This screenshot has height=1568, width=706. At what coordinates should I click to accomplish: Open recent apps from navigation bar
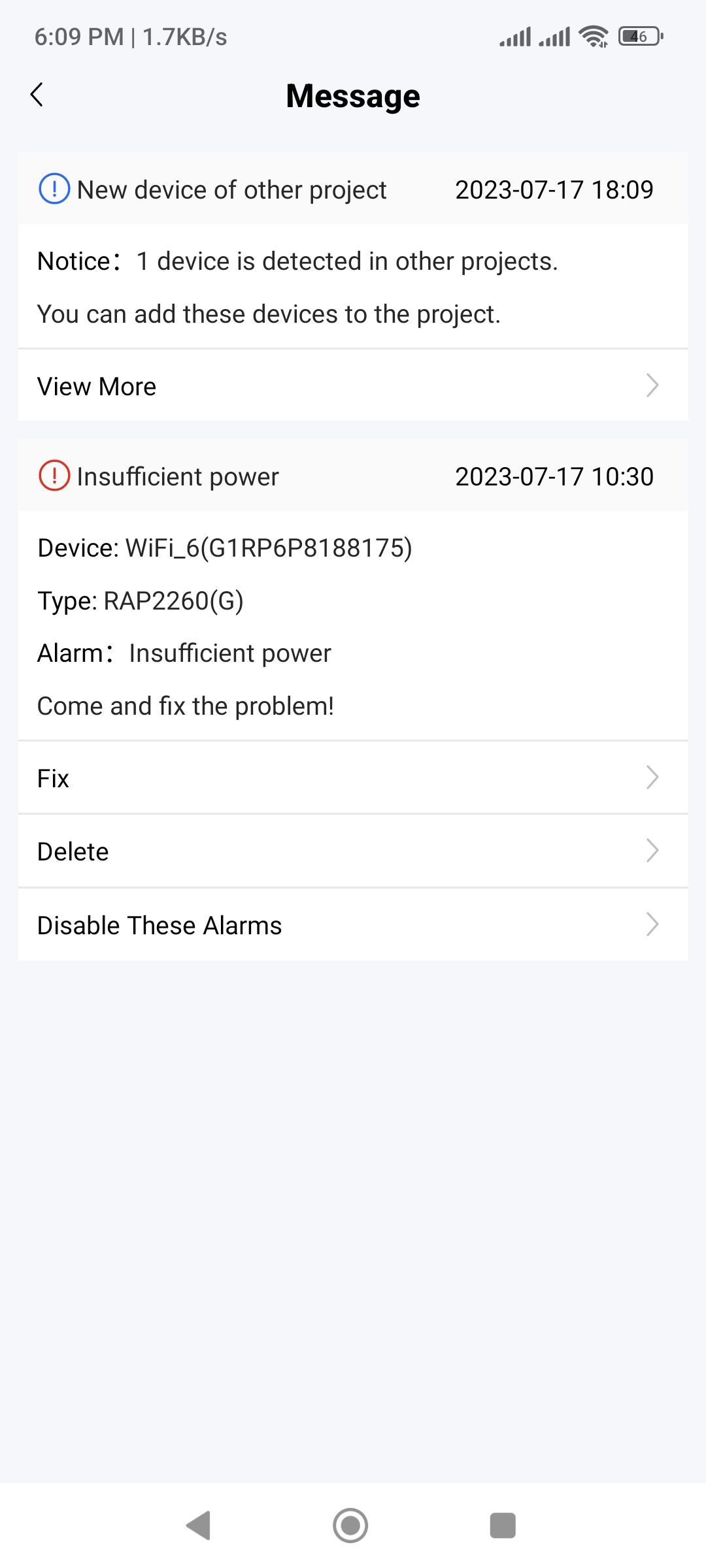tap(503, 1526)
